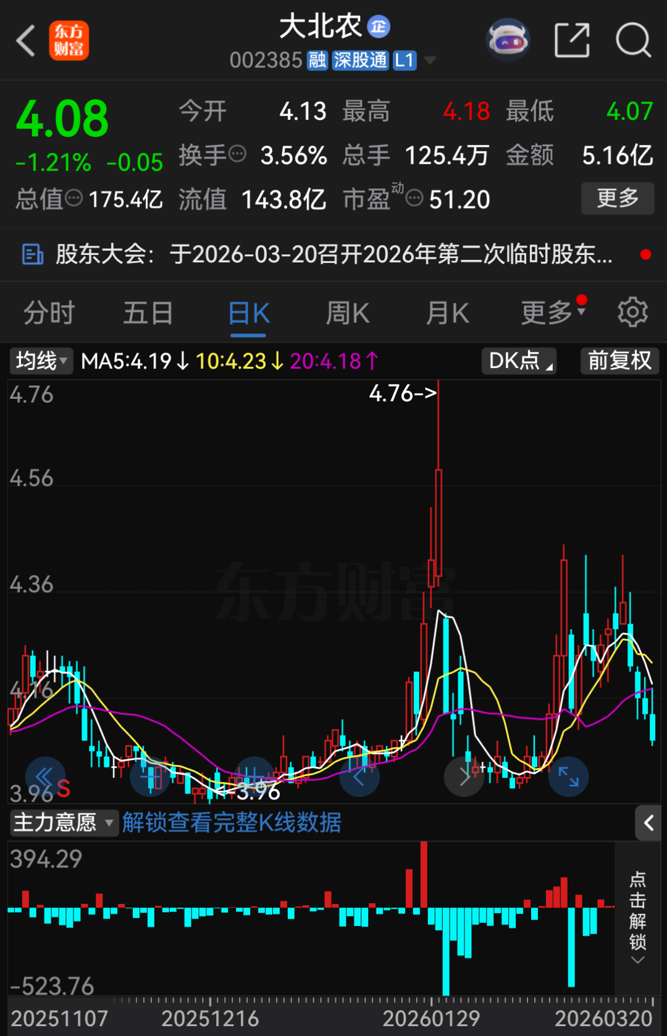This screenshot has width=667, height=1036.
Task: Switch to the 周K chart tab
Action: point(347,313)
